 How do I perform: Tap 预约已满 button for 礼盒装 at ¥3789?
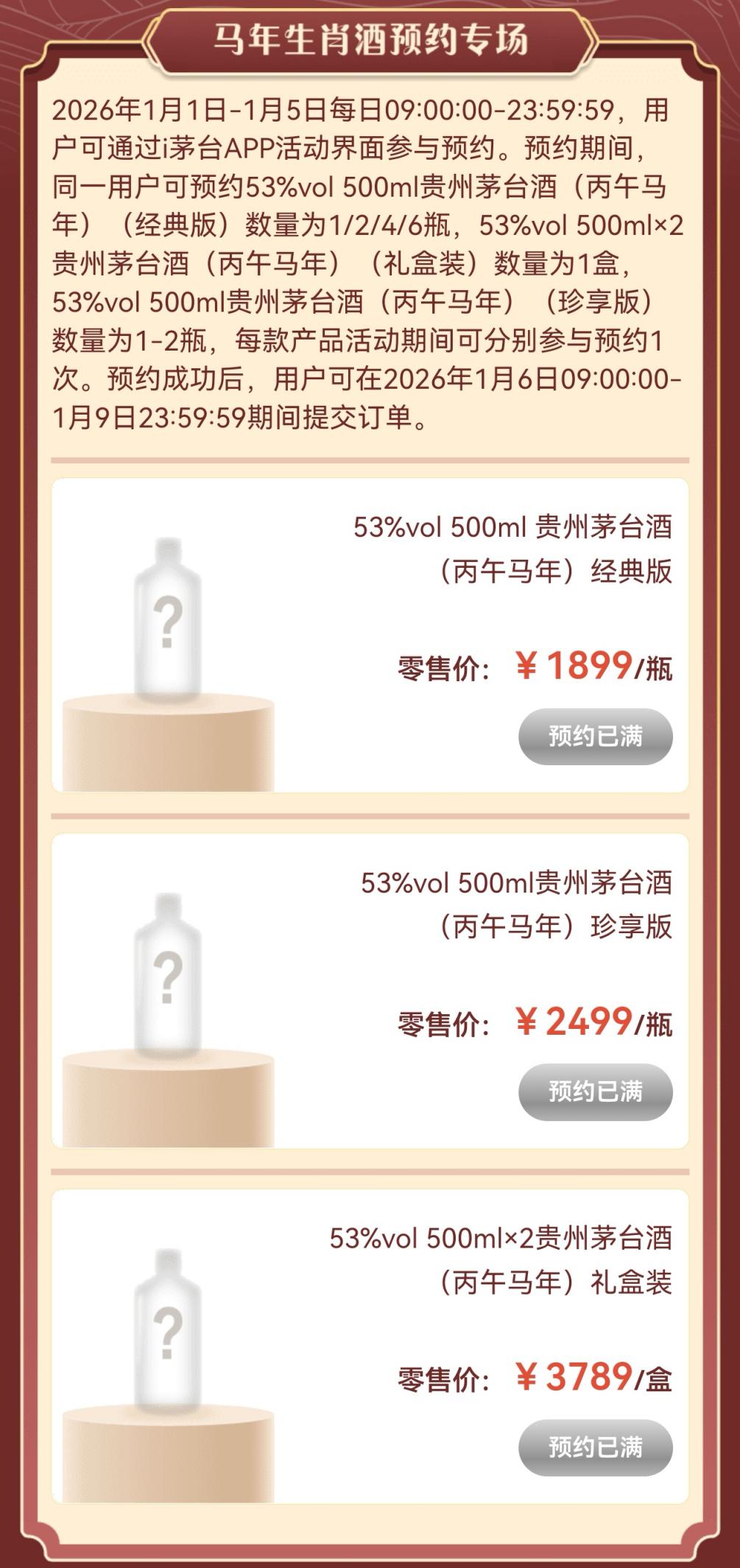tap(595, 1447)
